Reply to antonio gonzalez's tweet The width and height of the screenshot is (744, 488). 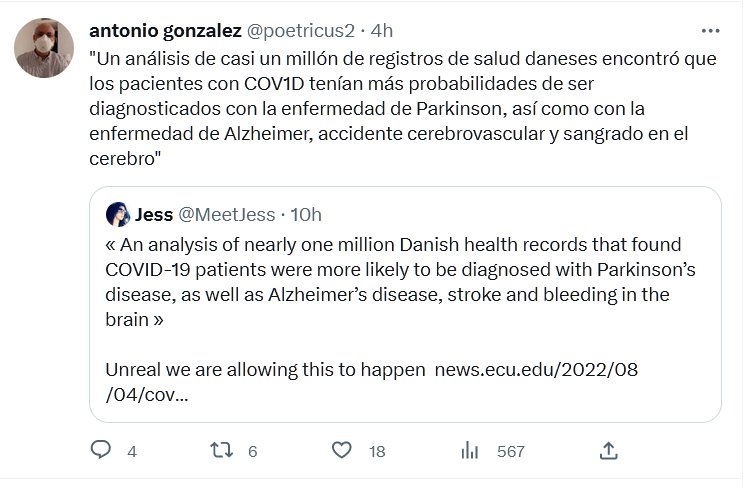pos(101,451)
